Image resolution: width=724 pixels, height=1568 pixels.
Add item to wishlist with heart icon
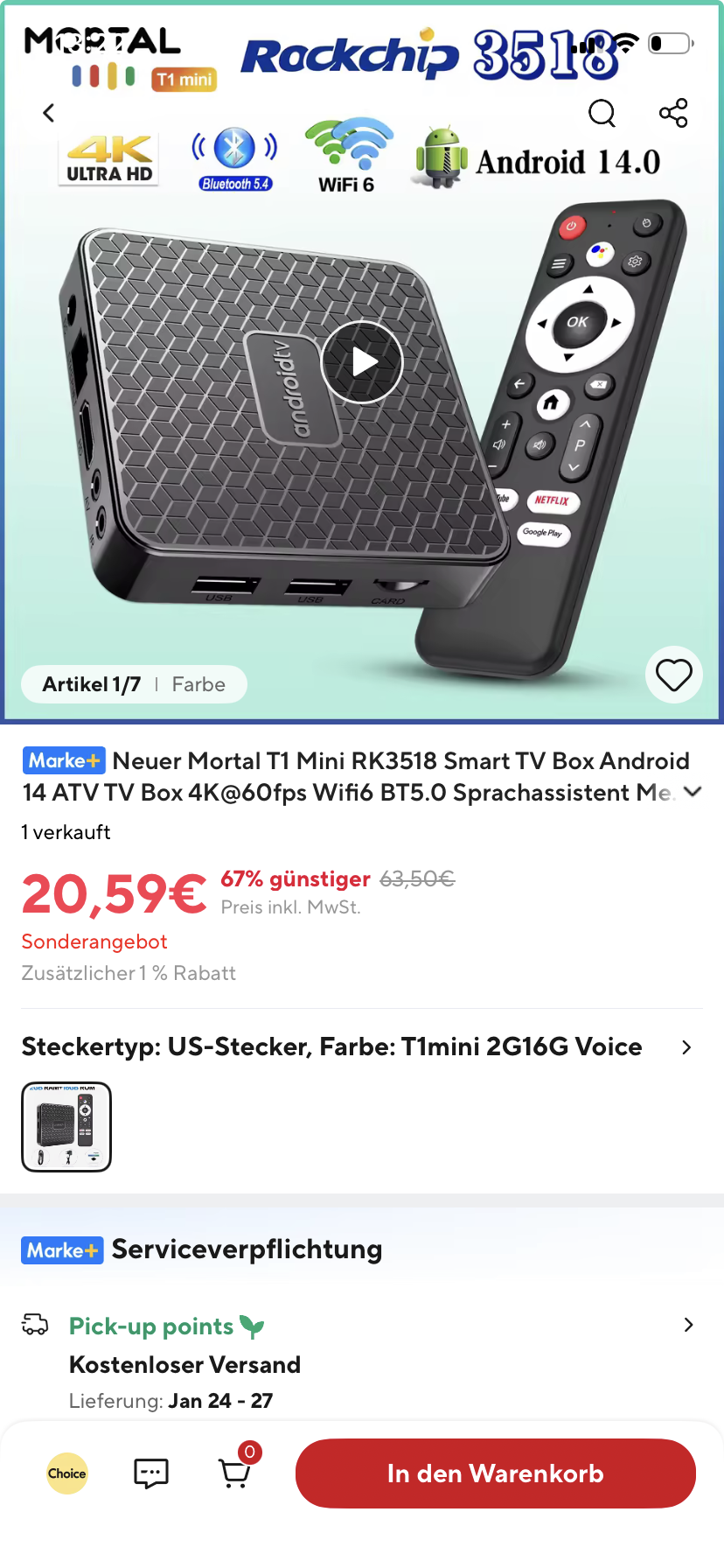(x=673, y=675)
